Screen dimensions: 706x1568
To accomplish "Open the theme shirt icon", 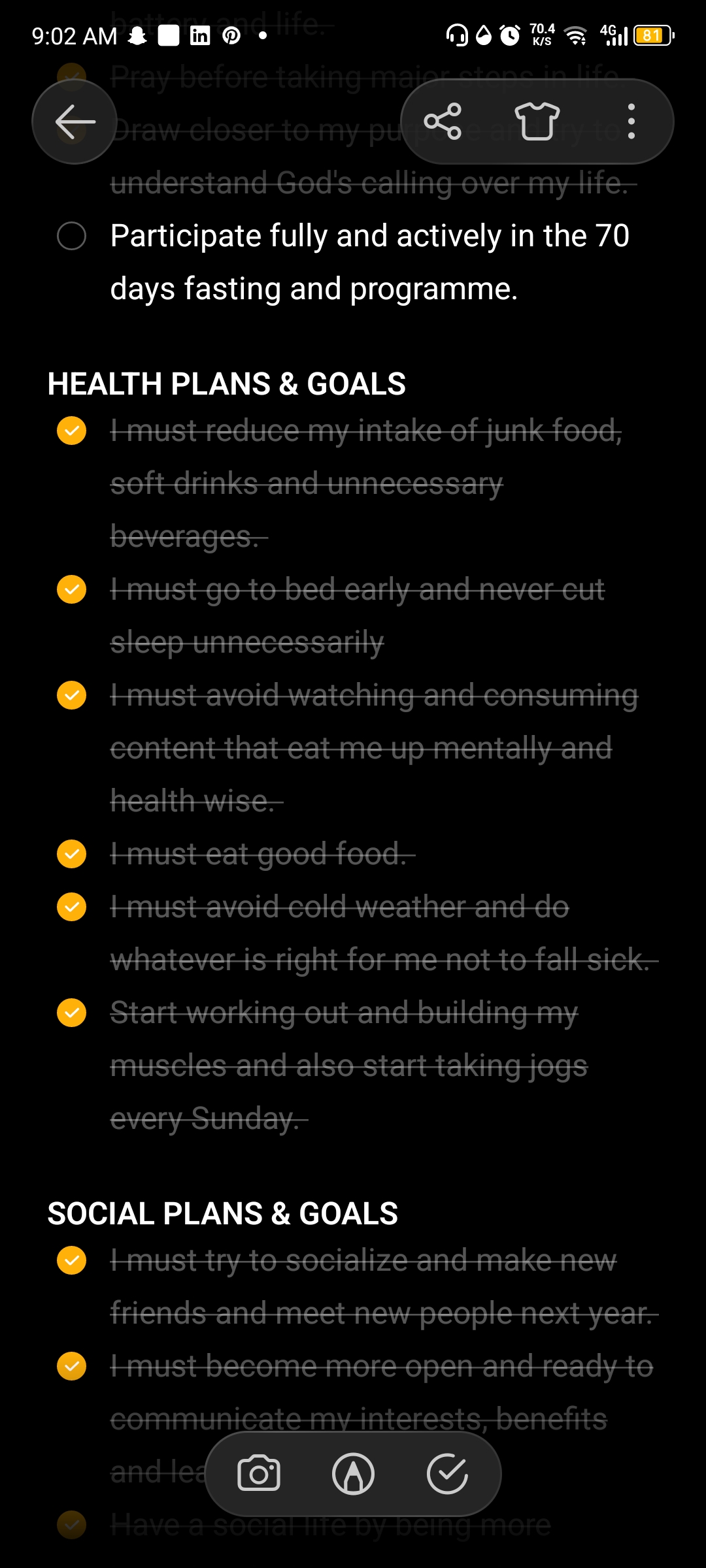I will click(537, 122).
